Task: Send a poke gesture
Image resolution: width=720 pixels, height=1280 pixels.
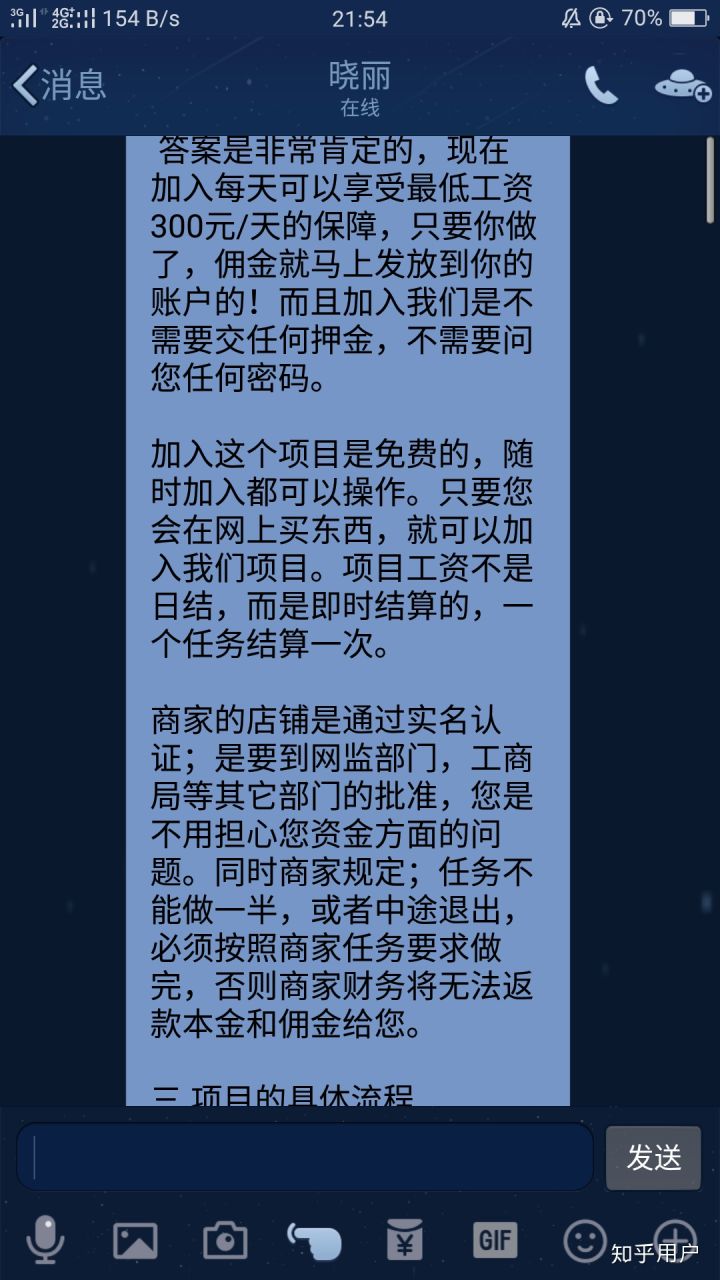Action: coord(313,1240)
